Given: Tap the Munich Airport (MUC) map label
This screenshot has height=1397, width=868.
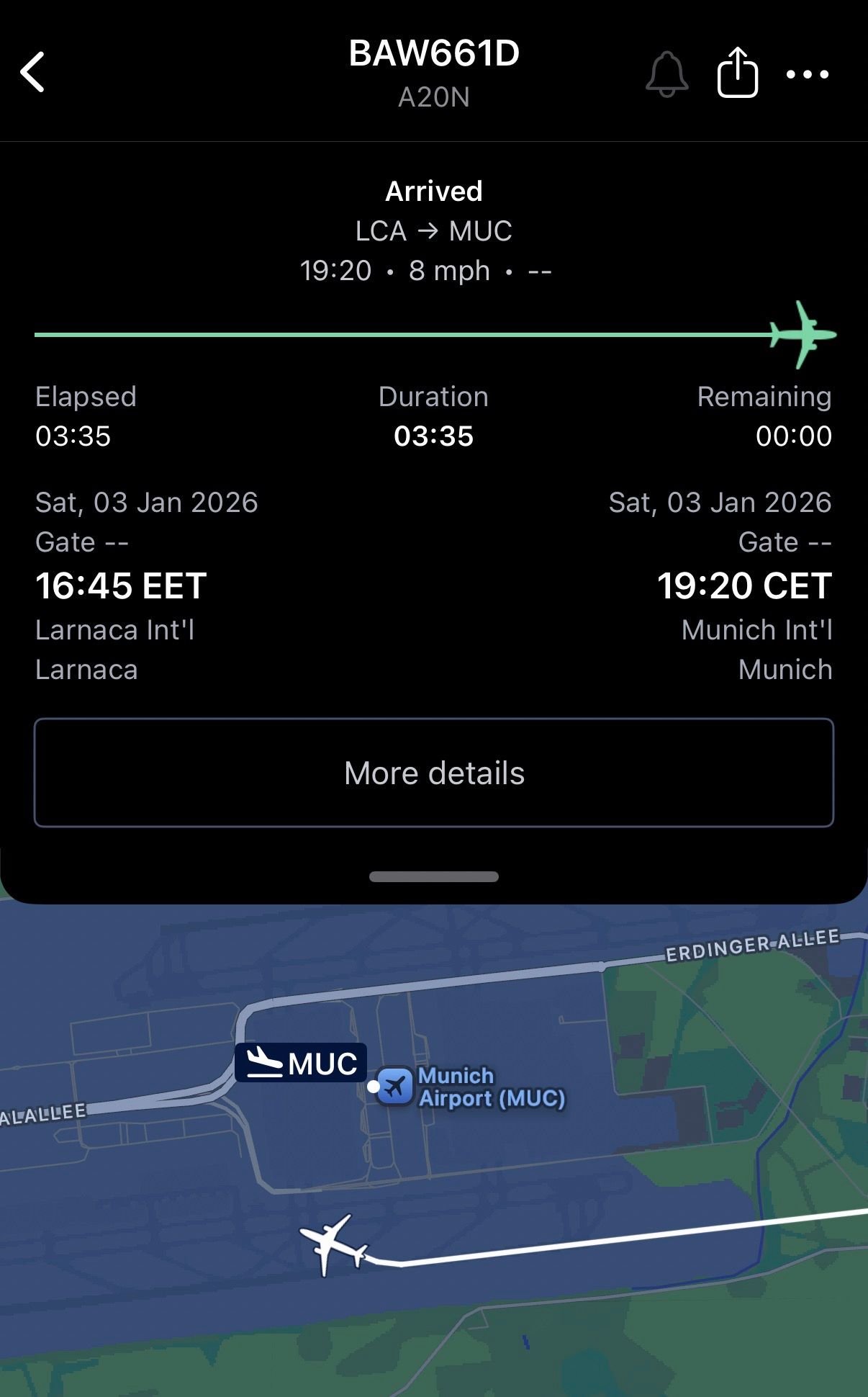Looking at the screenshot, I should (492, 1086).
